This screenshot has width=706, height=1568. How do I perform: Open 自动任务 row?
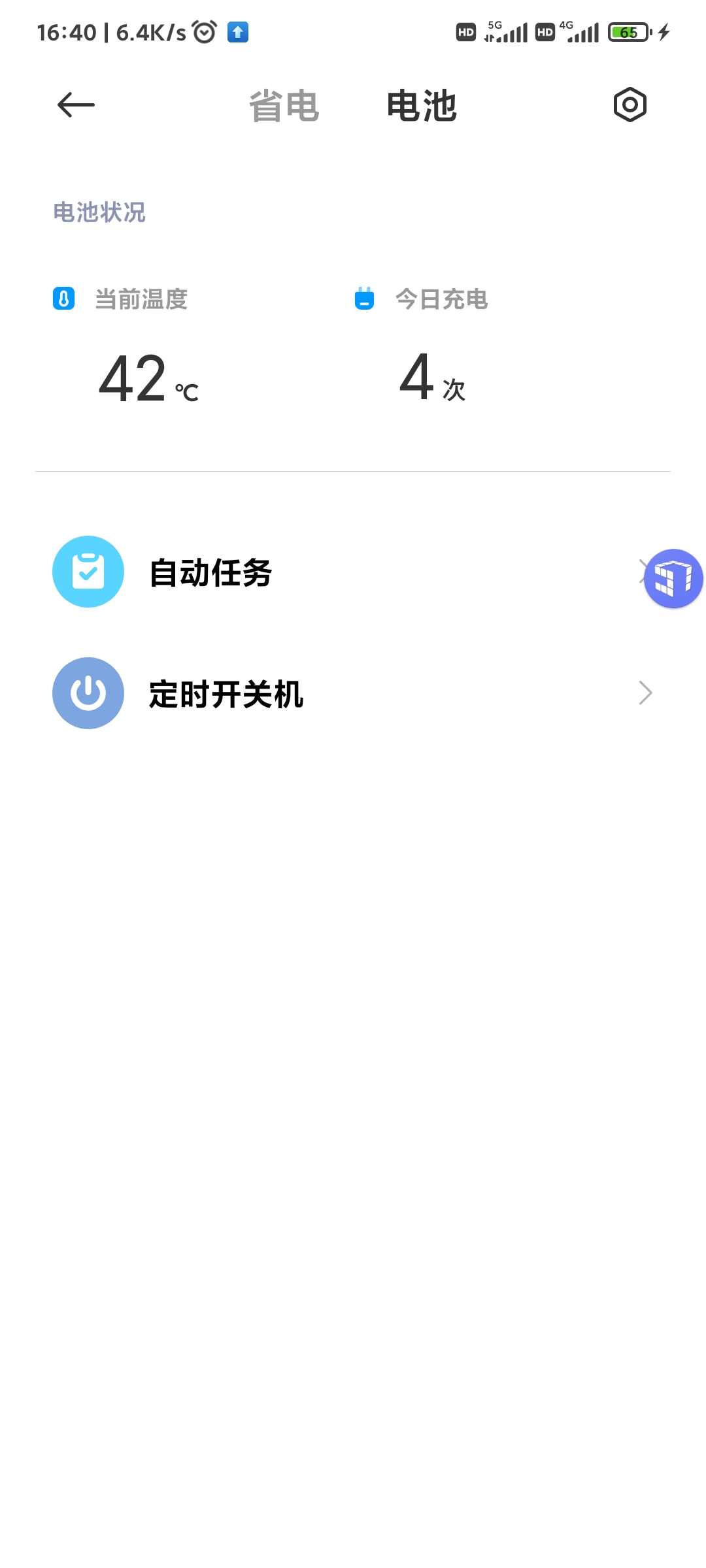pyautogui.click(x=353, y=572)
